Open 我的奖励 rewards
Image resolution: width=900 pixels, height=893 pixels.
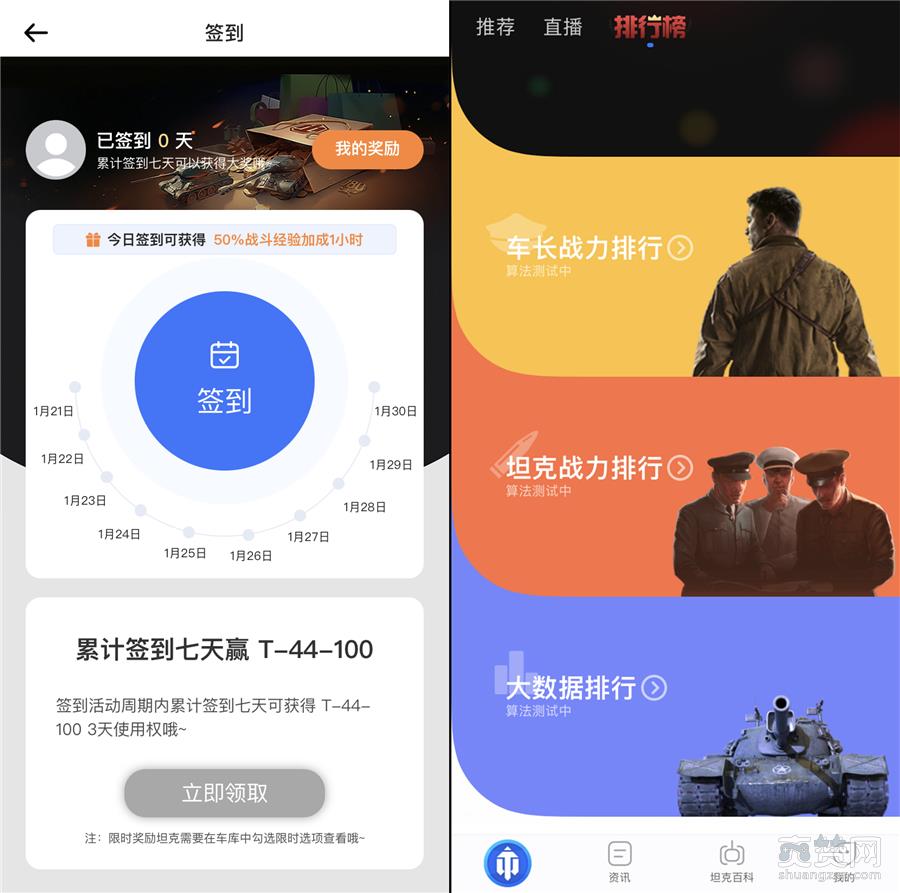[x=367, y=149]
